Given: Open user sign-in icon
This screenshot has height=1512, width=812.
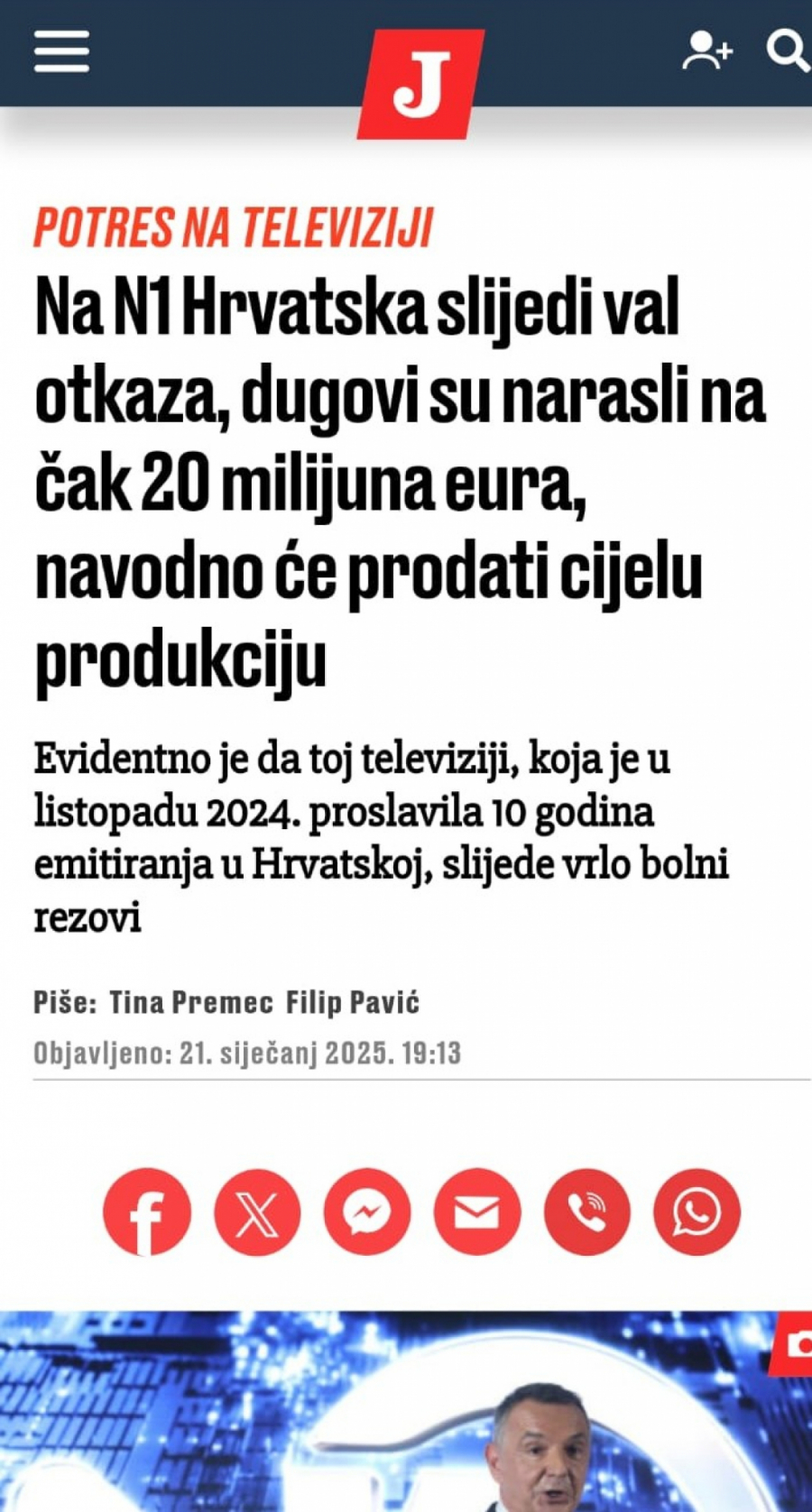Looking at the screenshot, I should pyautogui.click(x=706, y=51).
